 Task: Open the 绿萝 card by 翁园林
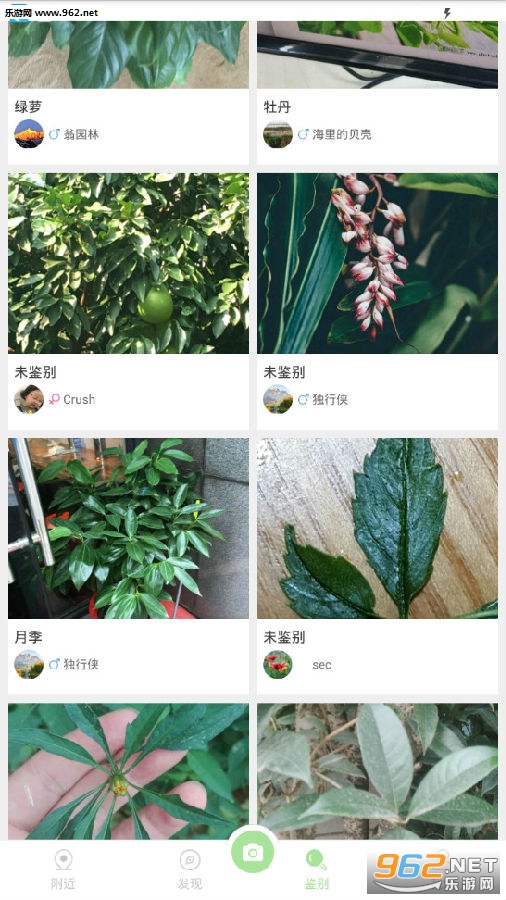(x=129, y=93)
